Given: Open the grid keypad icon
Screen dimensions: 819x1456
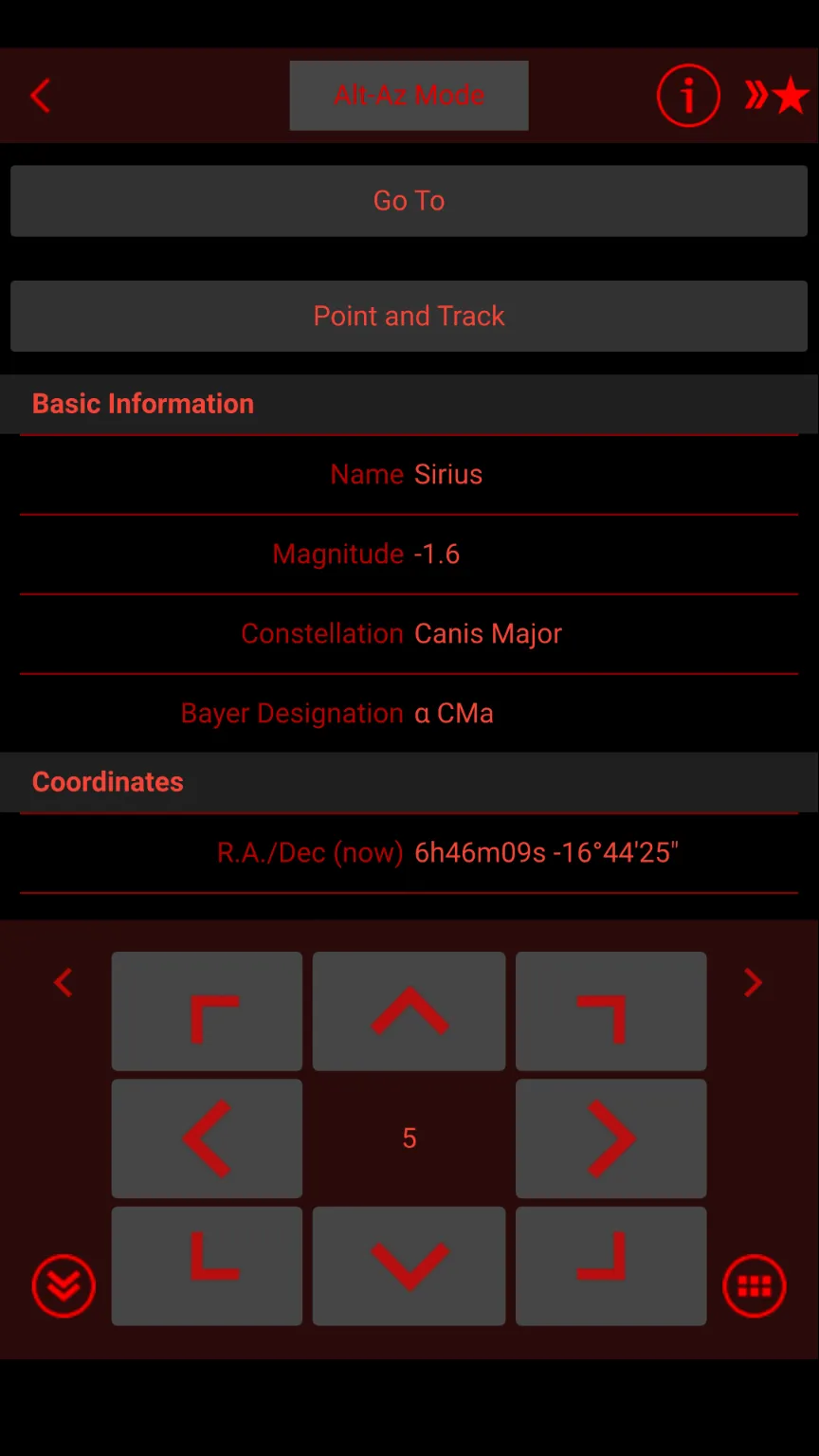Looking at the screenshot, I should coord(755,1286).
